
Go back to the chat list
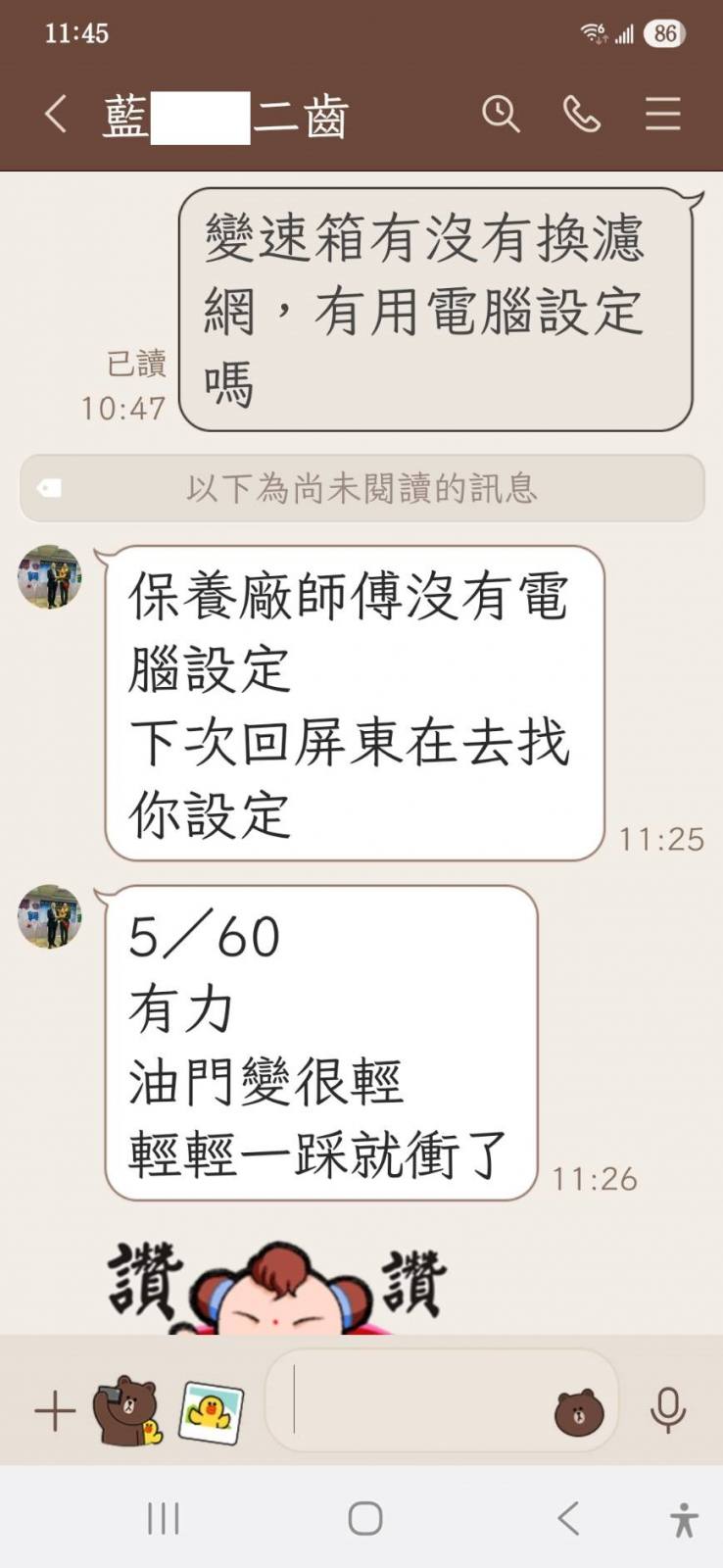click(x=56, y=115)
